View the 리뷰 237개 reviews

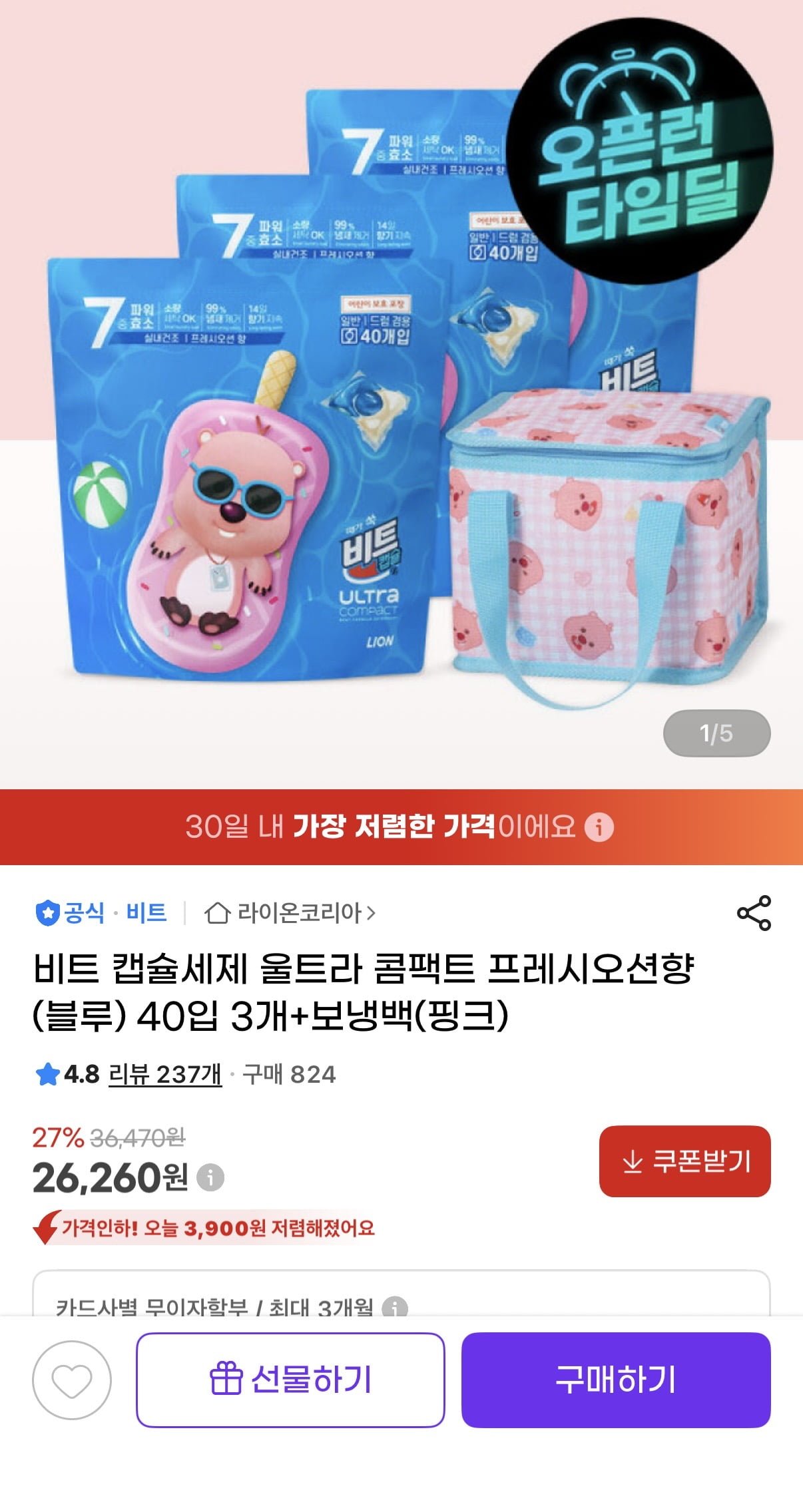point(164,1074)
